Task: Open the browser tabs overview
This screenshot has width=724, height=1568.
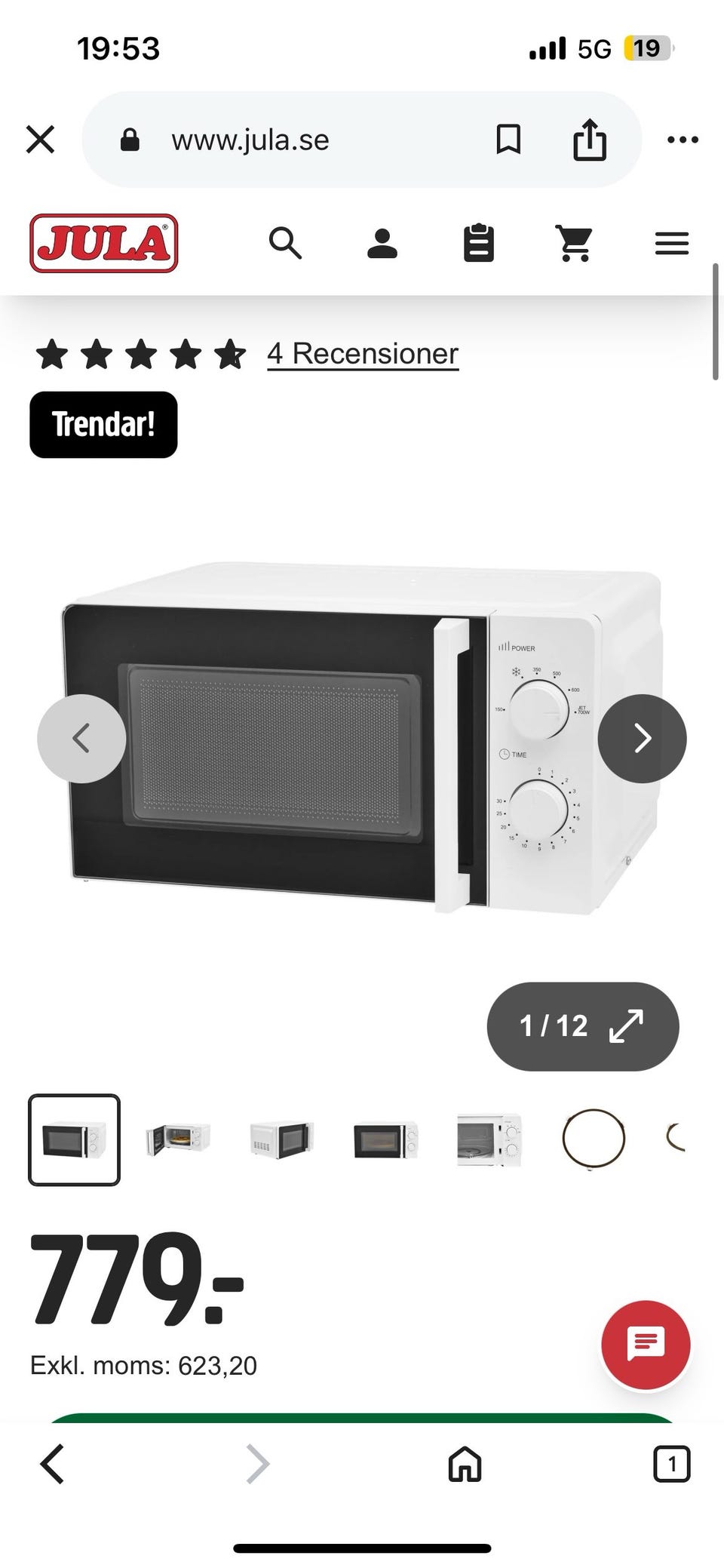Action: tap(671, 1465)
